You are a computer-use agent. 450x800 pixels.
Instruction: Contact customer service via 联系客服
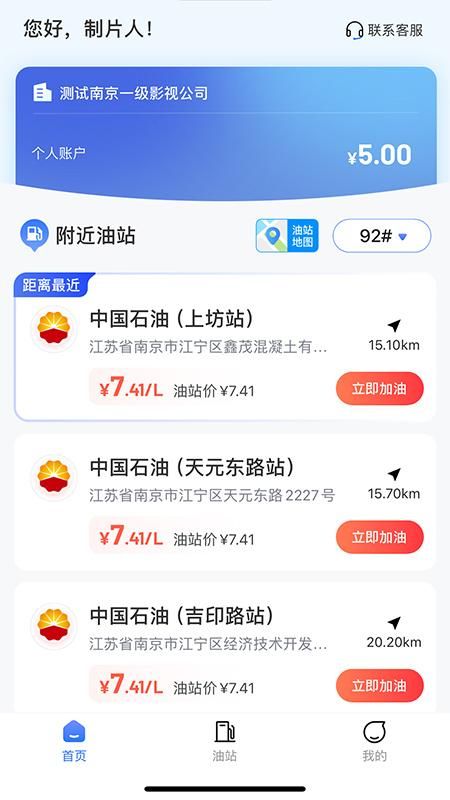385,30
